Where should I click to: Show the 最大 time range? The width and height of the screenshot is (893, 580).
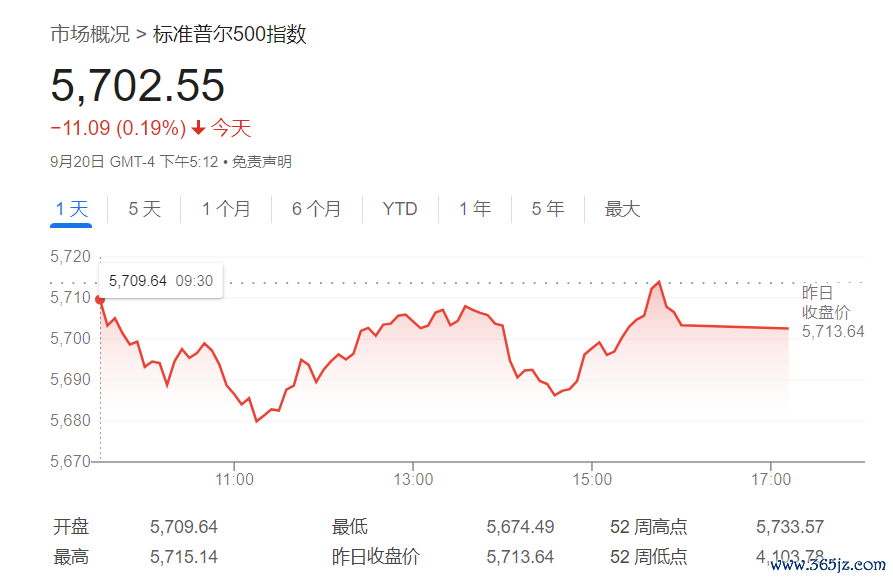pyautogui.click(x=622, y=209)
